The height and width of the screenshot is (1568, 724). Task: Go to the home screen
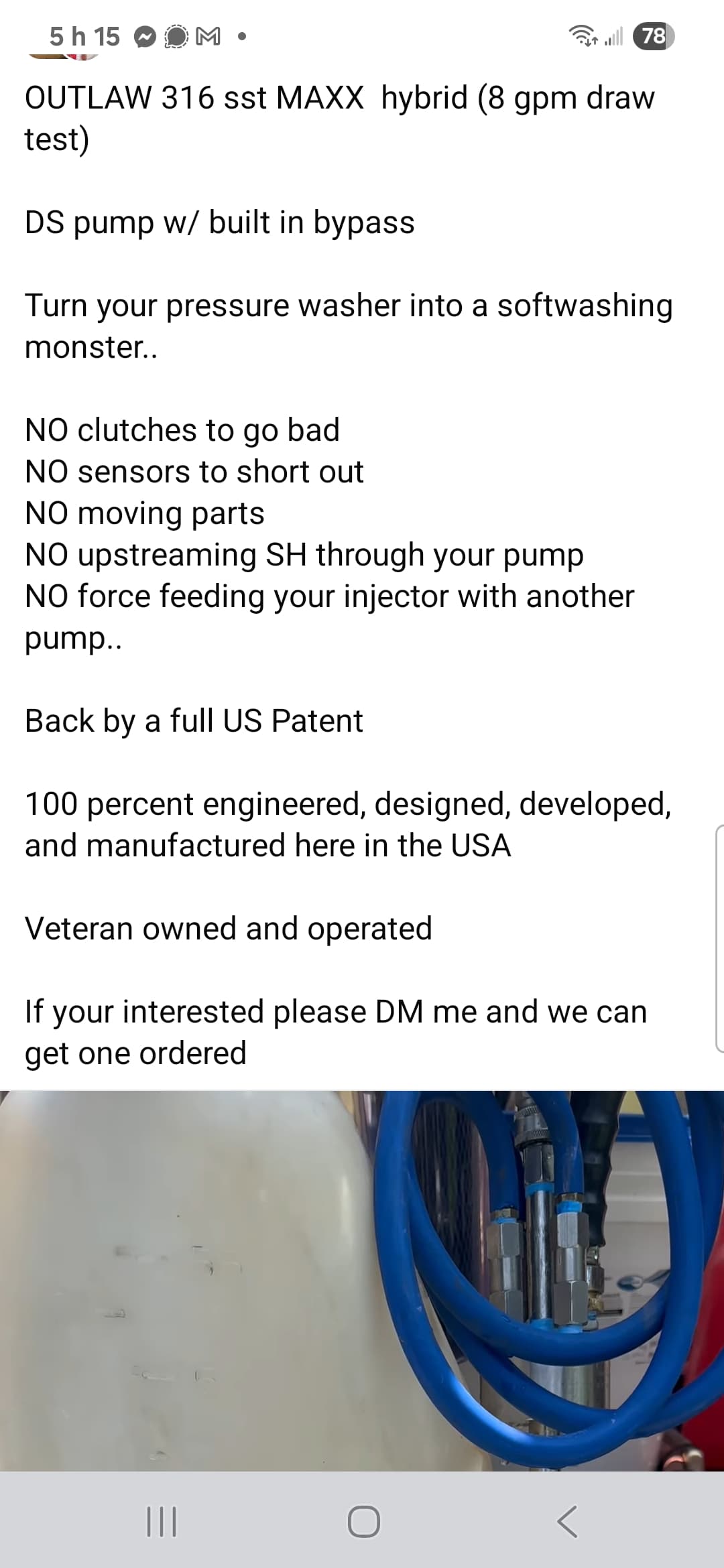363,1521
